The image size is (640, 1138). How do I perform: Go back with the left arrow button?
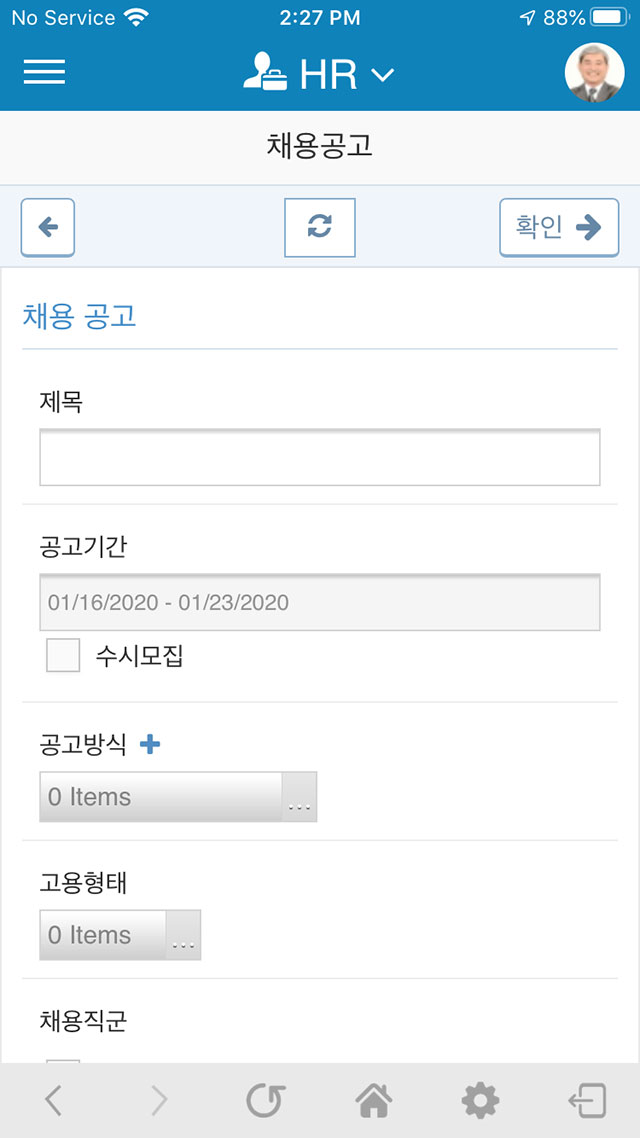(48, 227)
